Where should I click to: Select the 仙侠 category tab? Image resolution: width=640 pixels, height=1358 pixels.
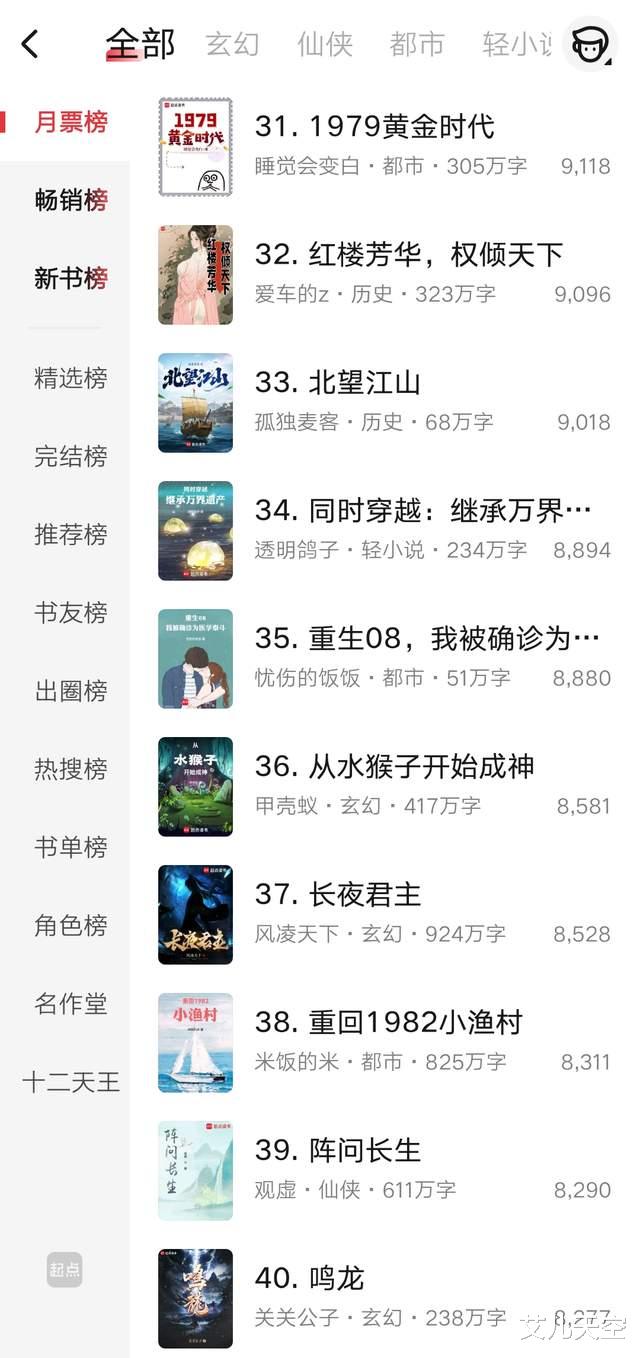point(325,44)
